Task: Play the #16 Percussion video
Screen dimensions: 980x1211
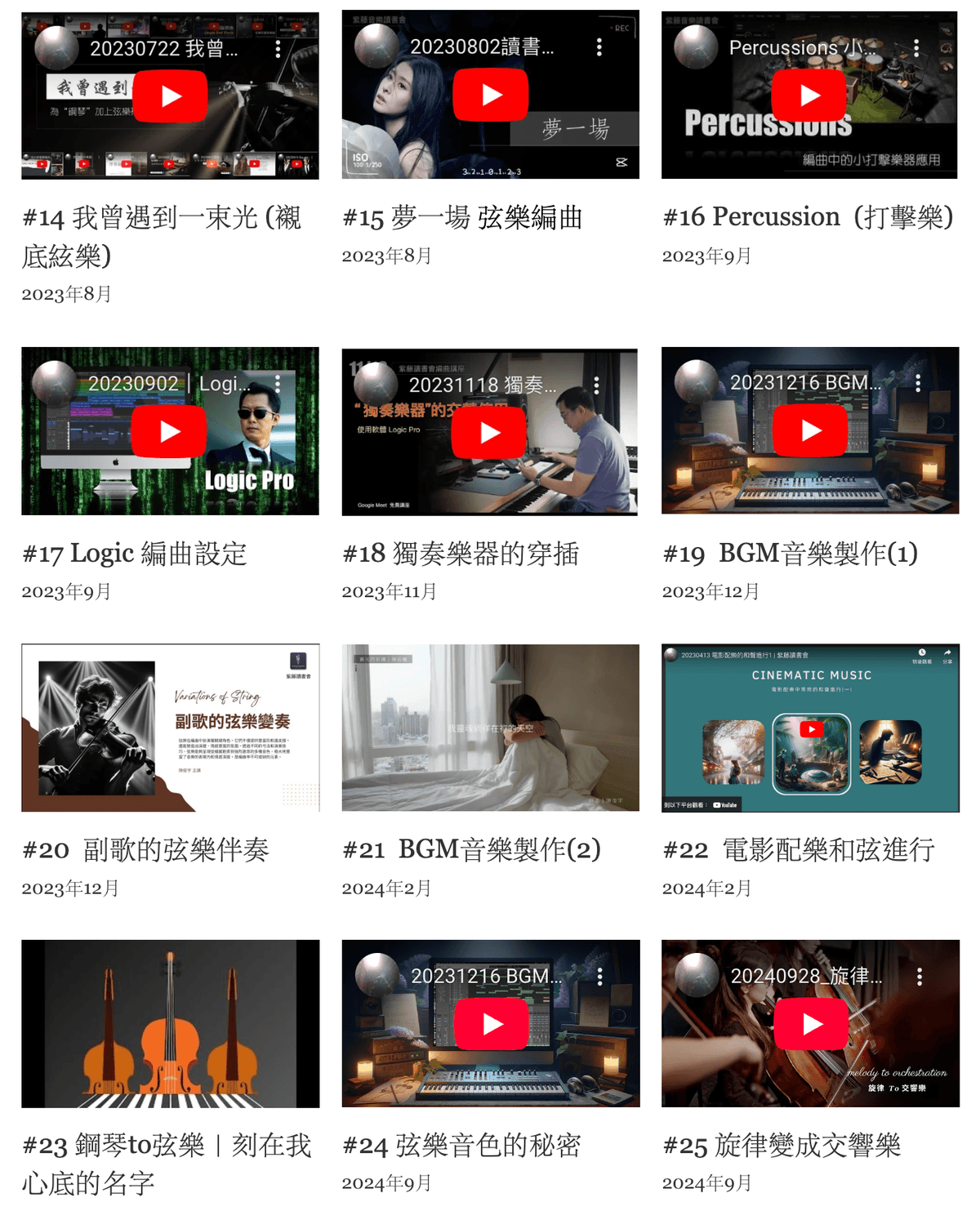Action: coord(809,96)
